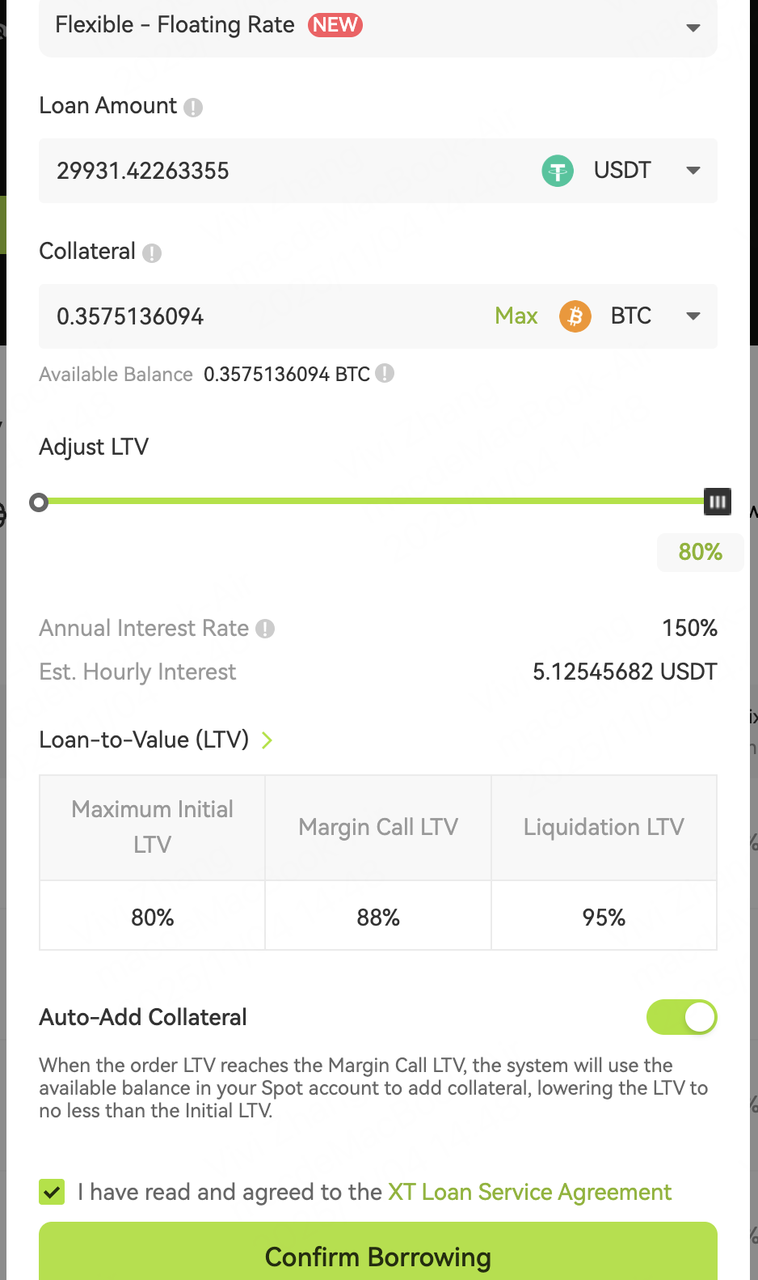This screenshot has height=1280, width=758.
Task: Open the USDT currency selector dropdown
Action: click(x=693, y=171)
